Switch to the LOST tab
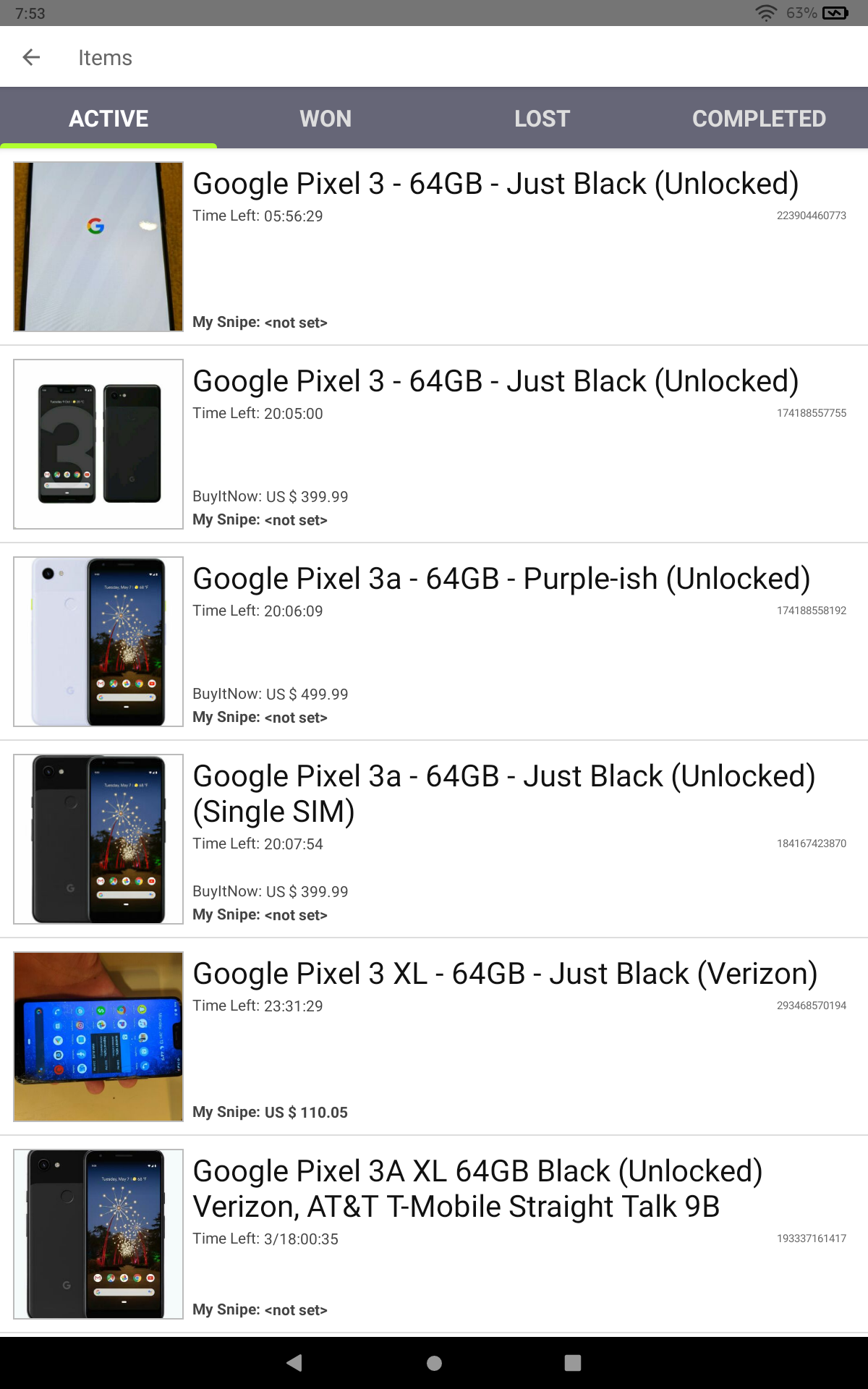Viewport: 868px width, 1389px height. (x=542, y=118)
